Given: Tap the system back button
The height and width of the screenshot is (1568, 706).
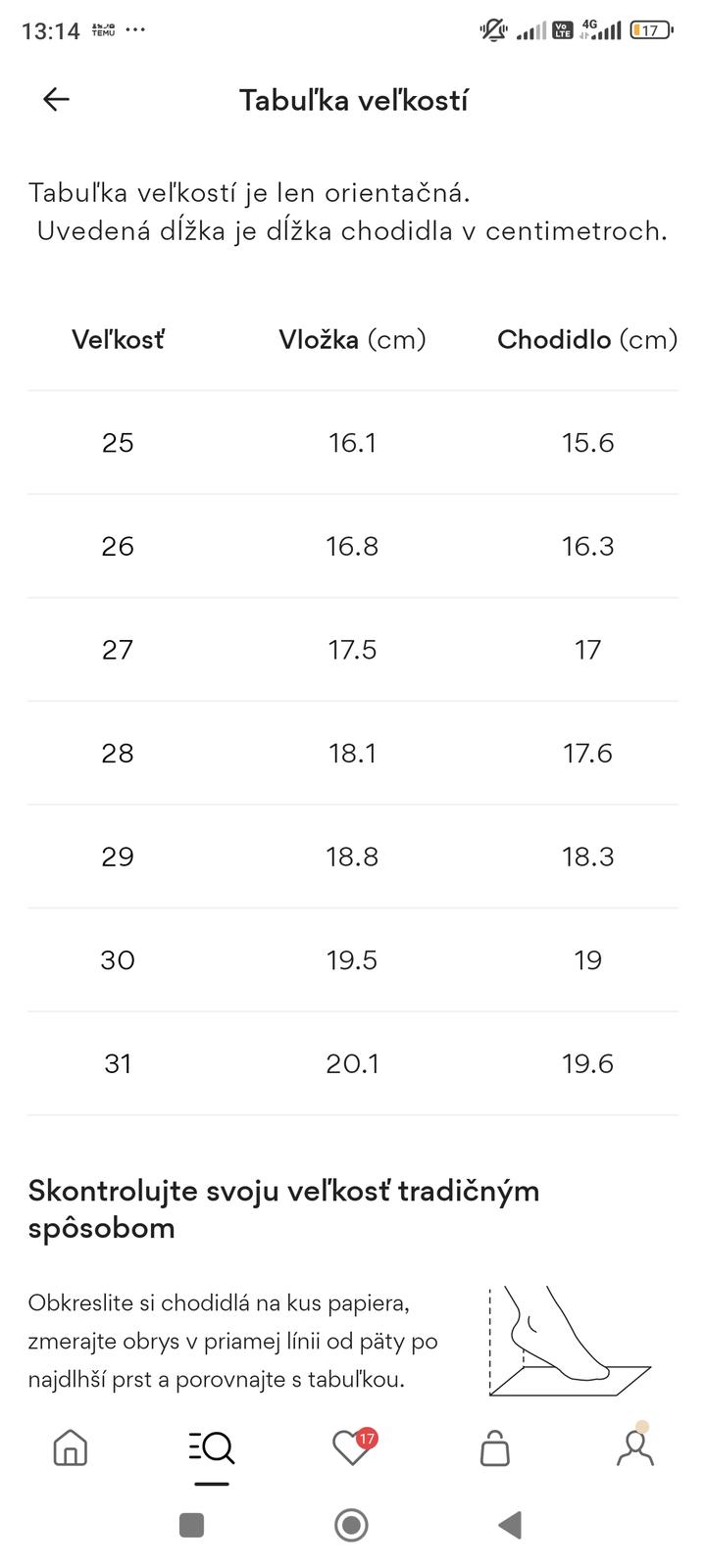Looking at the screenshot, I should (510, 1525).
